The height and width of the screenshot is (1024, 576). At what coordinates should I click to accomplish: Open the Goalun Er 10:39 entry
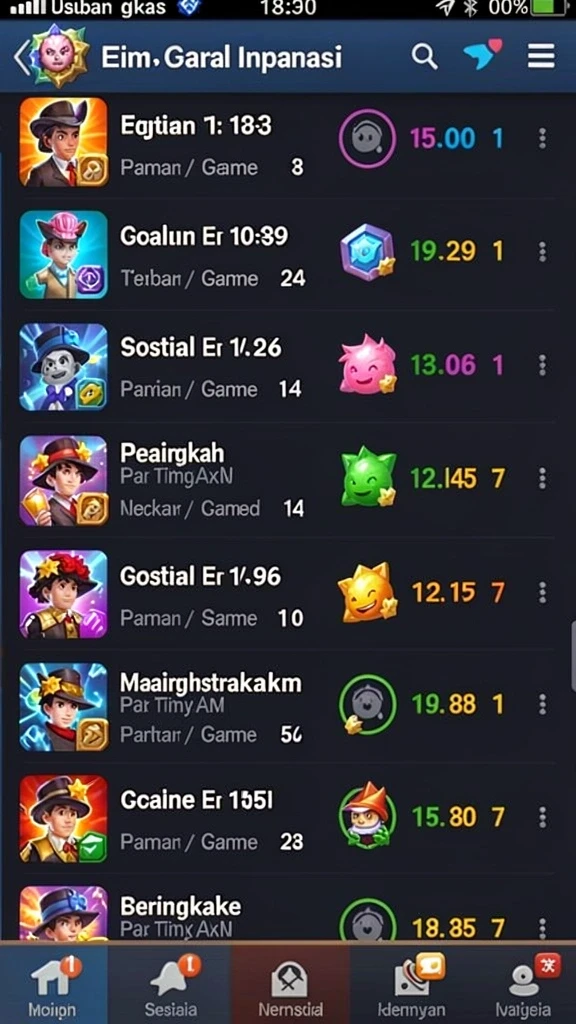coord(288,255)
